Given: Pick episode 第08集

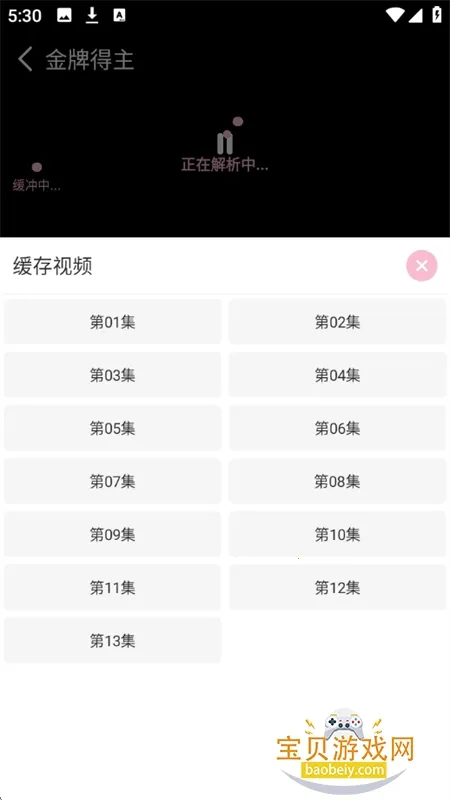Looking at the screenshot, I should tap(337, 481).
